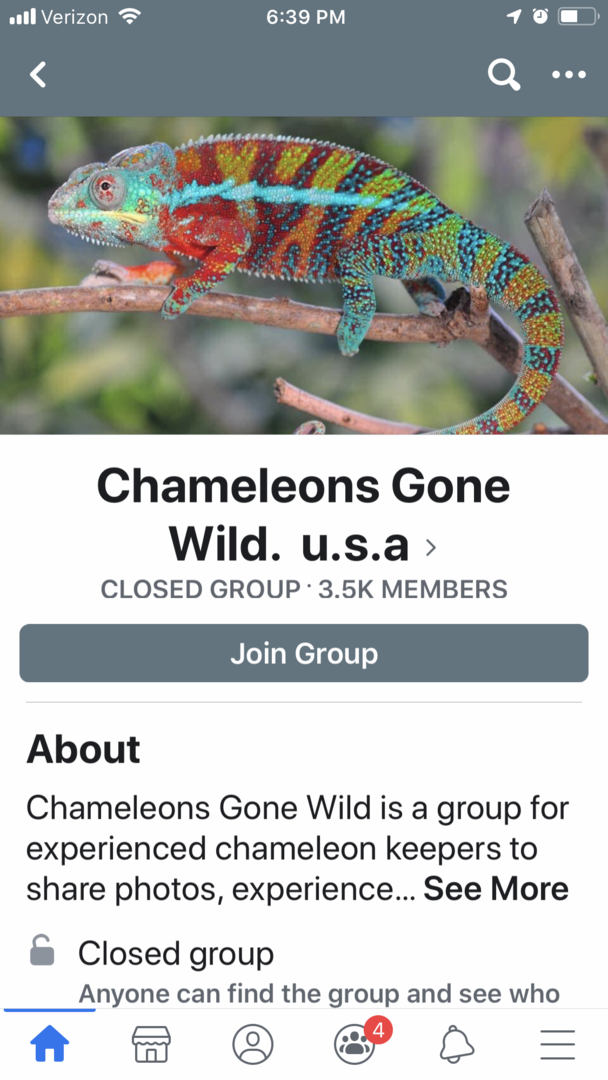Search within the group
This screenshot has height=1080, width=608.
[x=503, y=74]
